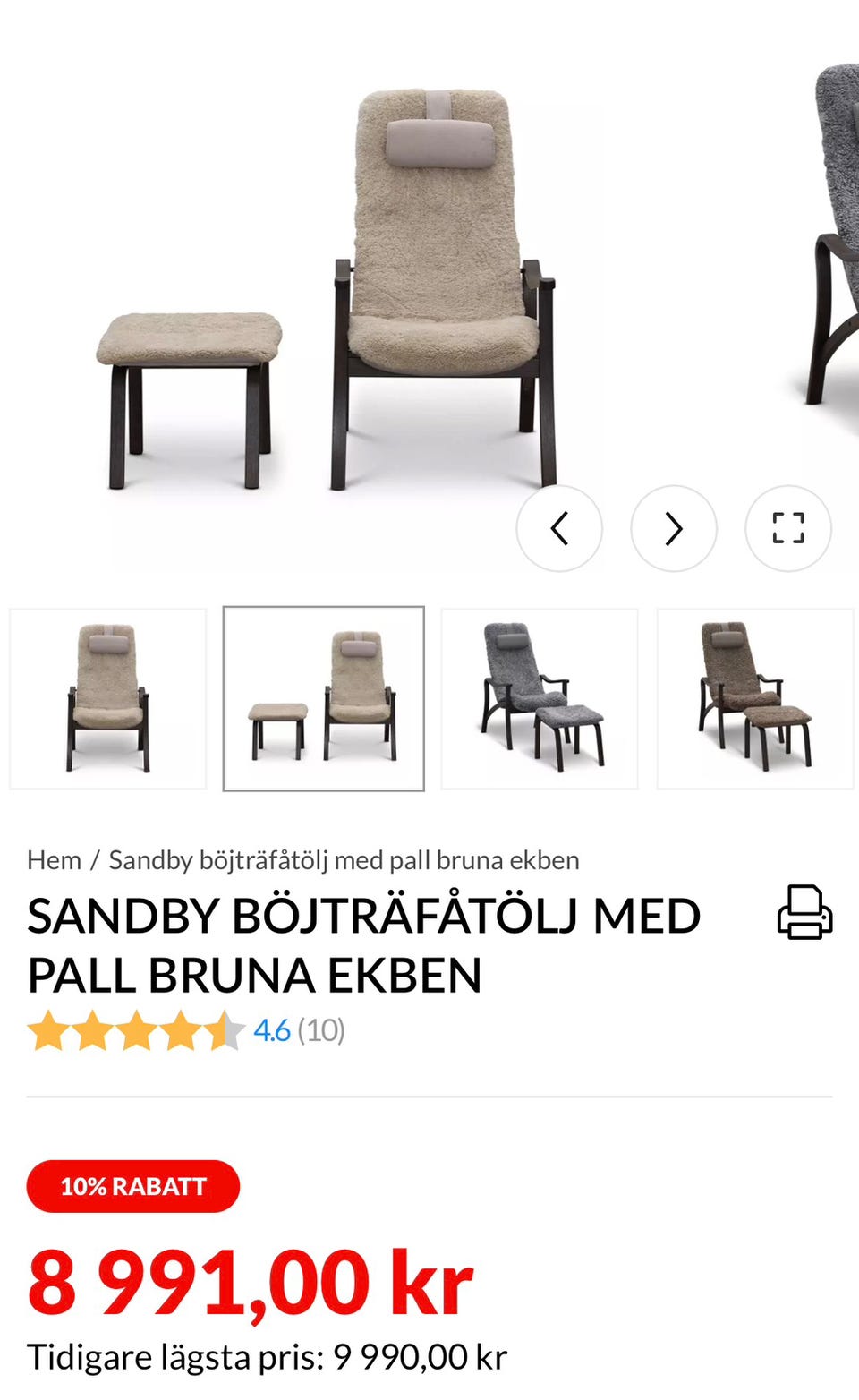Open the Hem breadcrumb link

pos(54,860)
